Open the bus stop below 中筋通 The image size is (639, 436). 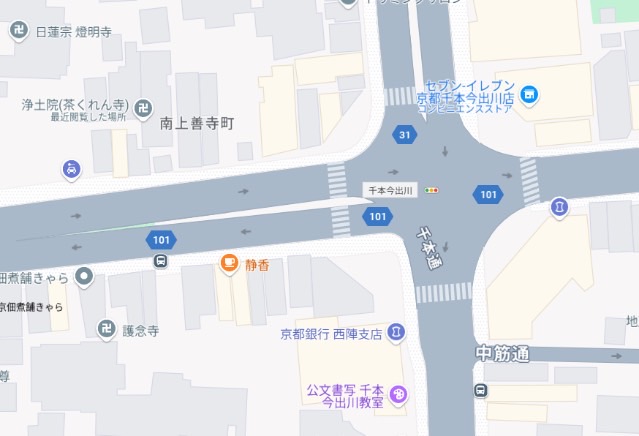(482, 390)
